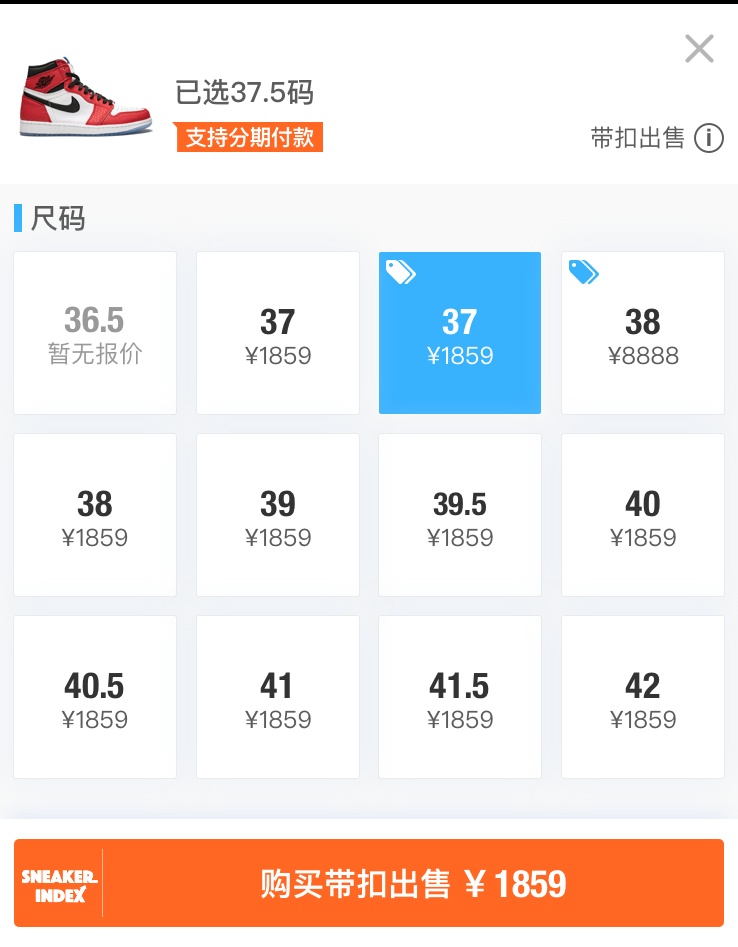The height and width of the screenshot is (947, 738).
Task: Select the size 38 tile priced ¥8888
Action: click(x=642, y=333)
